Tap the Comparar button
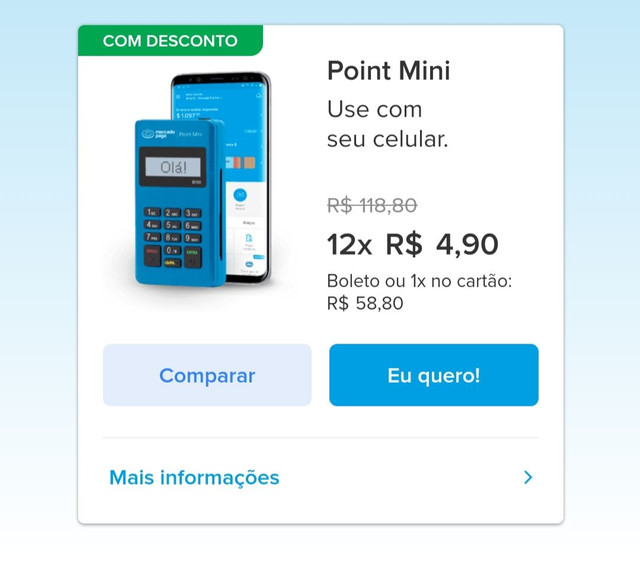The height and width of the screenshot is (570, 640). coord(207,375)
